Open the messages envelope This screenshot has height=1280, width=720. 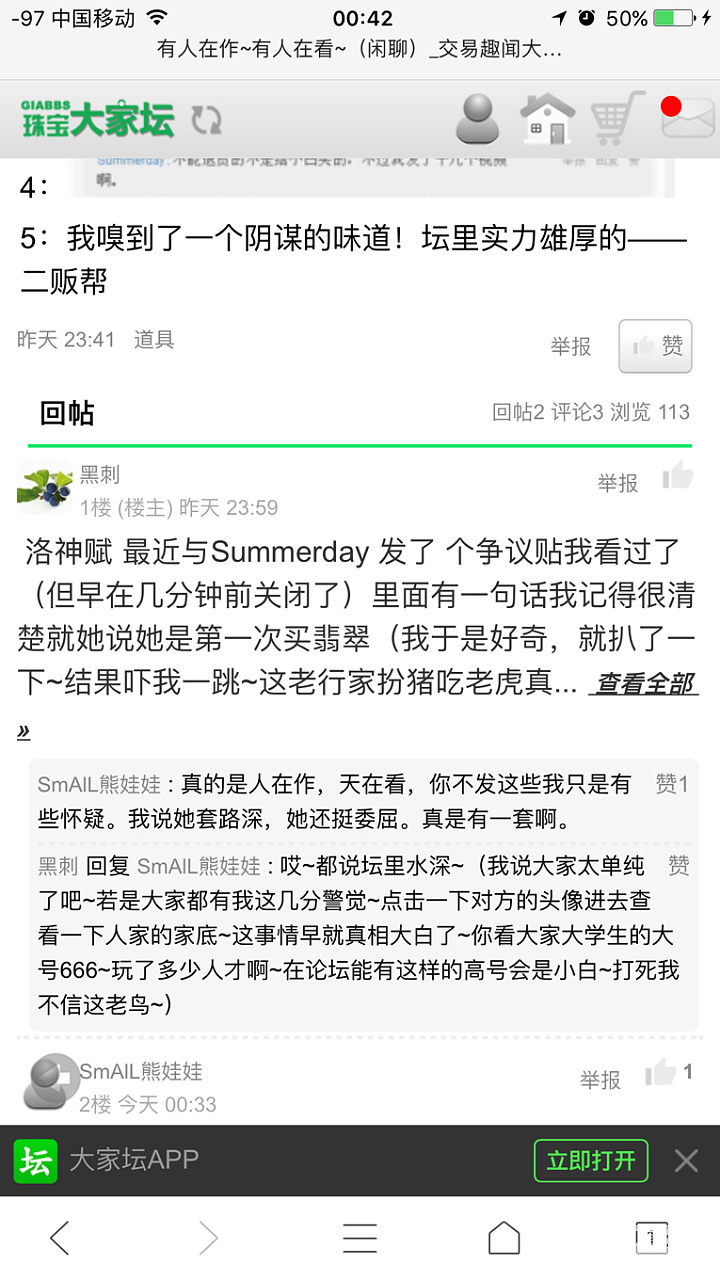pos(687,119)
